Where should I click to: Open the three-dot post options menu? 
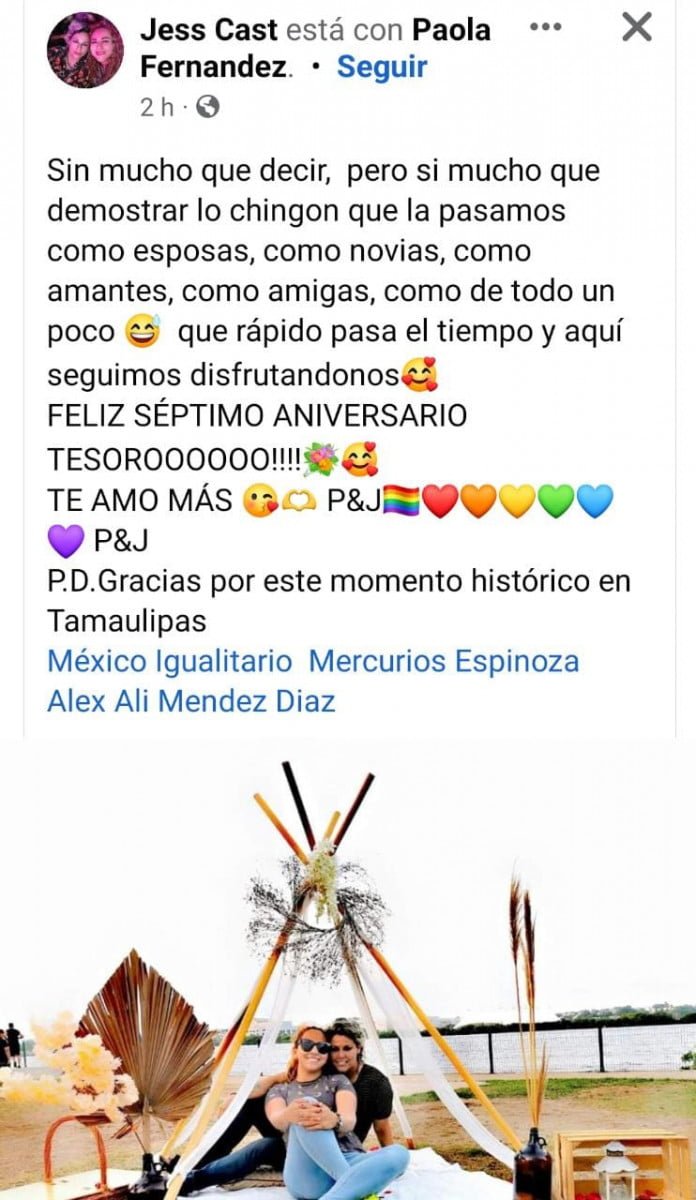tap(545, 27)
